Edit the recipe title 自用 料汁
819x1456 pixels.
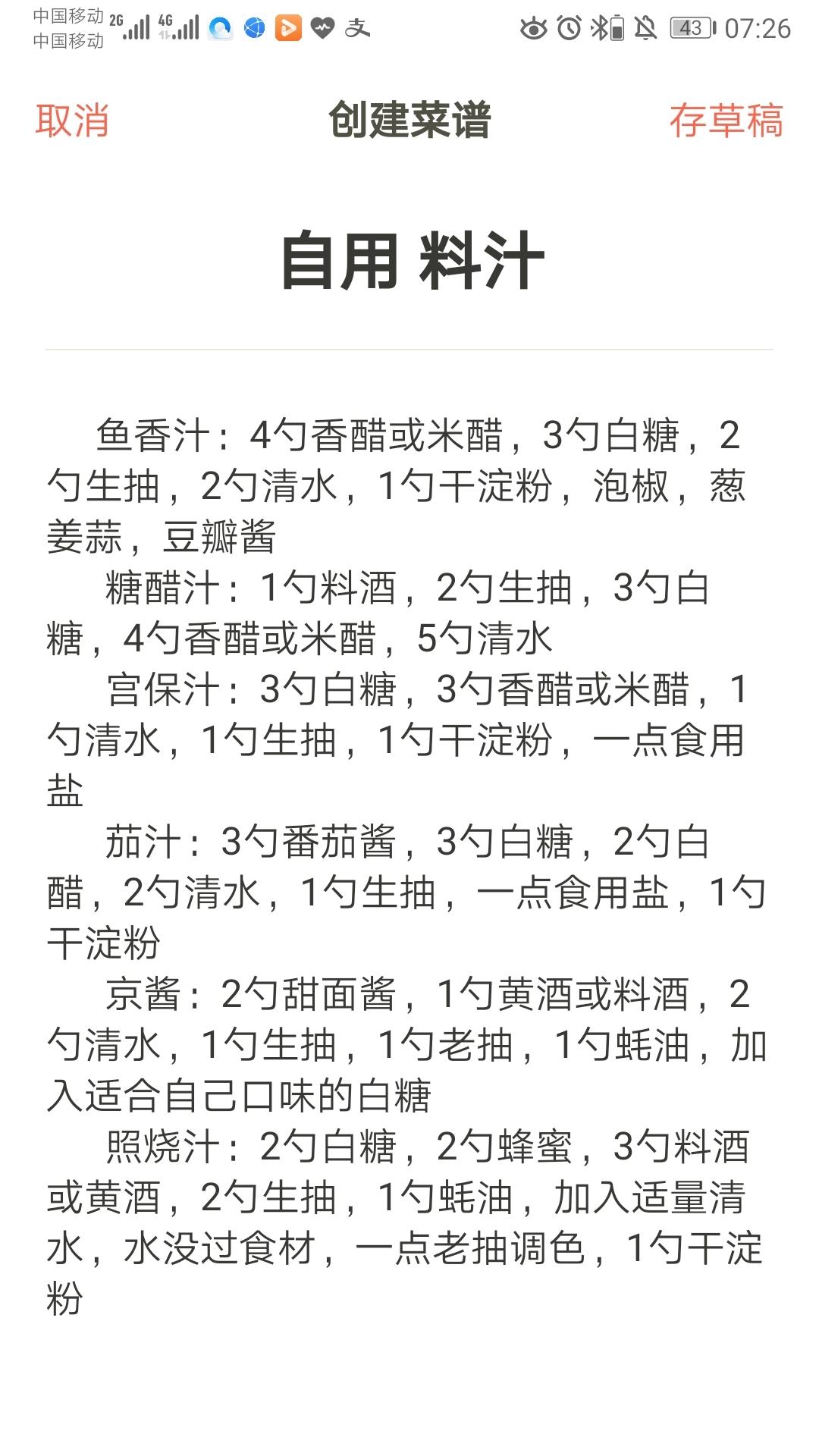pyautogui.click(x=412, y=262)
